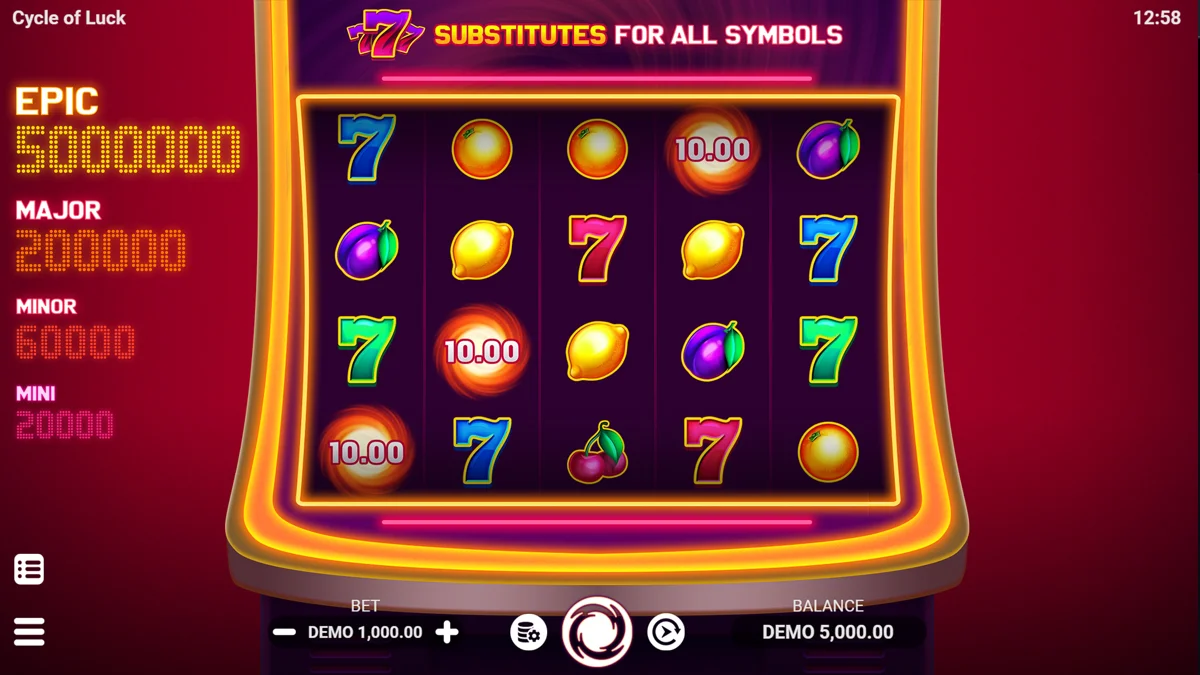The image size is (1200, 675).
Task: Decrease the bet with minus button
Action: [x=284, y=632]
